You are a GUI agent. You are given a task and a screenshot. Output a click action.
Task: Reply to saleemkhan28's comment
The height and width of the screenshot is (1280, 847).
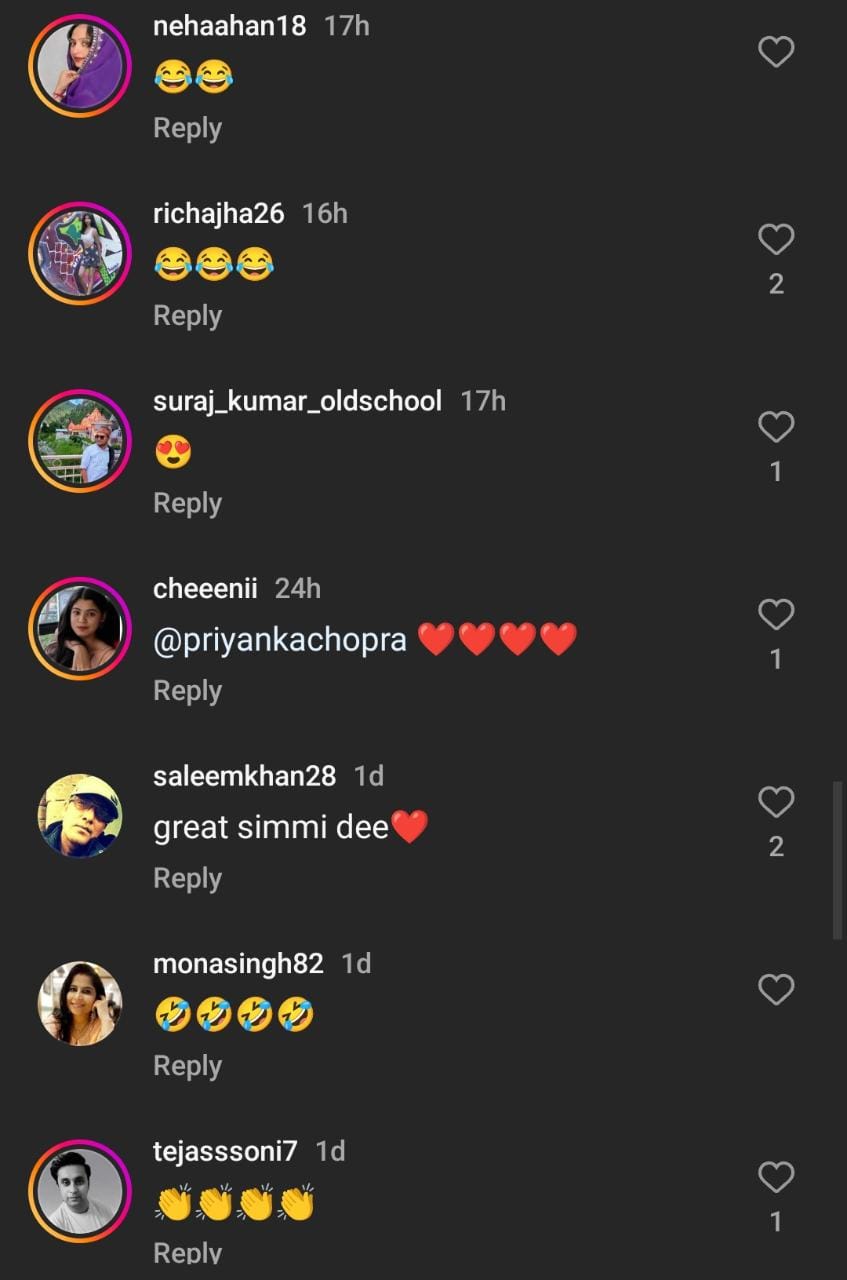[x=187, y=878]
